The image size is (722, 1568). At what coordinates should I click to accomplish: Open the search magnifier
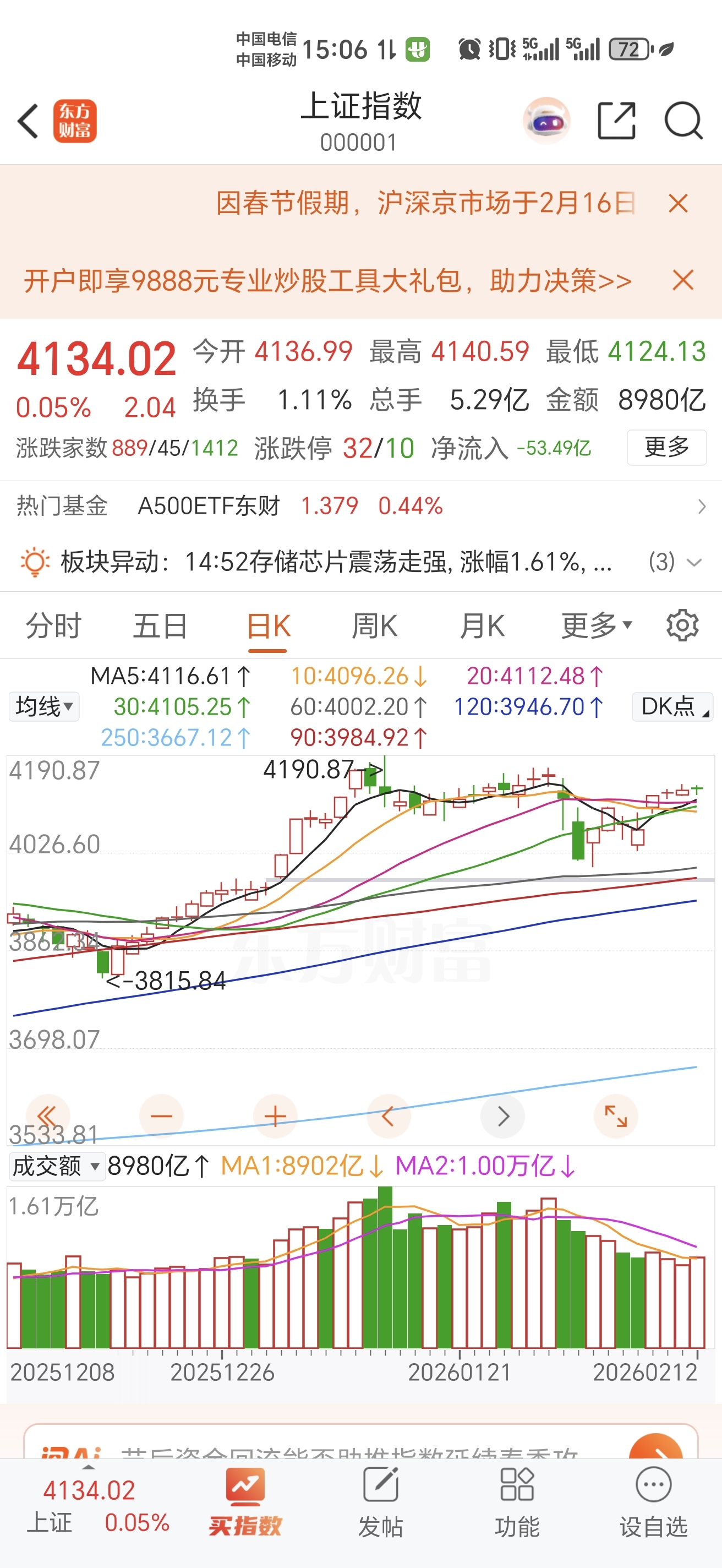pos(682,121)
